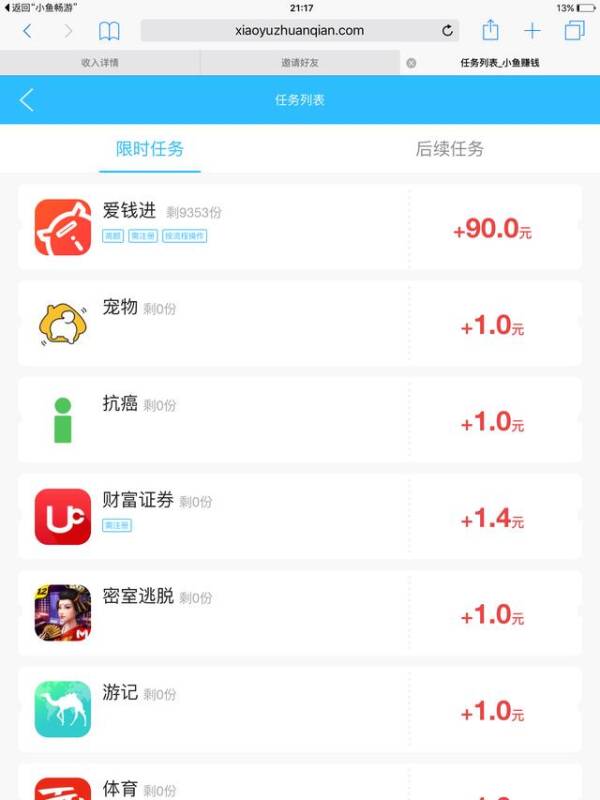Switch to the 邀请好友 browser tab
Viewport: 600px width, 800px height.
[300, 62]
